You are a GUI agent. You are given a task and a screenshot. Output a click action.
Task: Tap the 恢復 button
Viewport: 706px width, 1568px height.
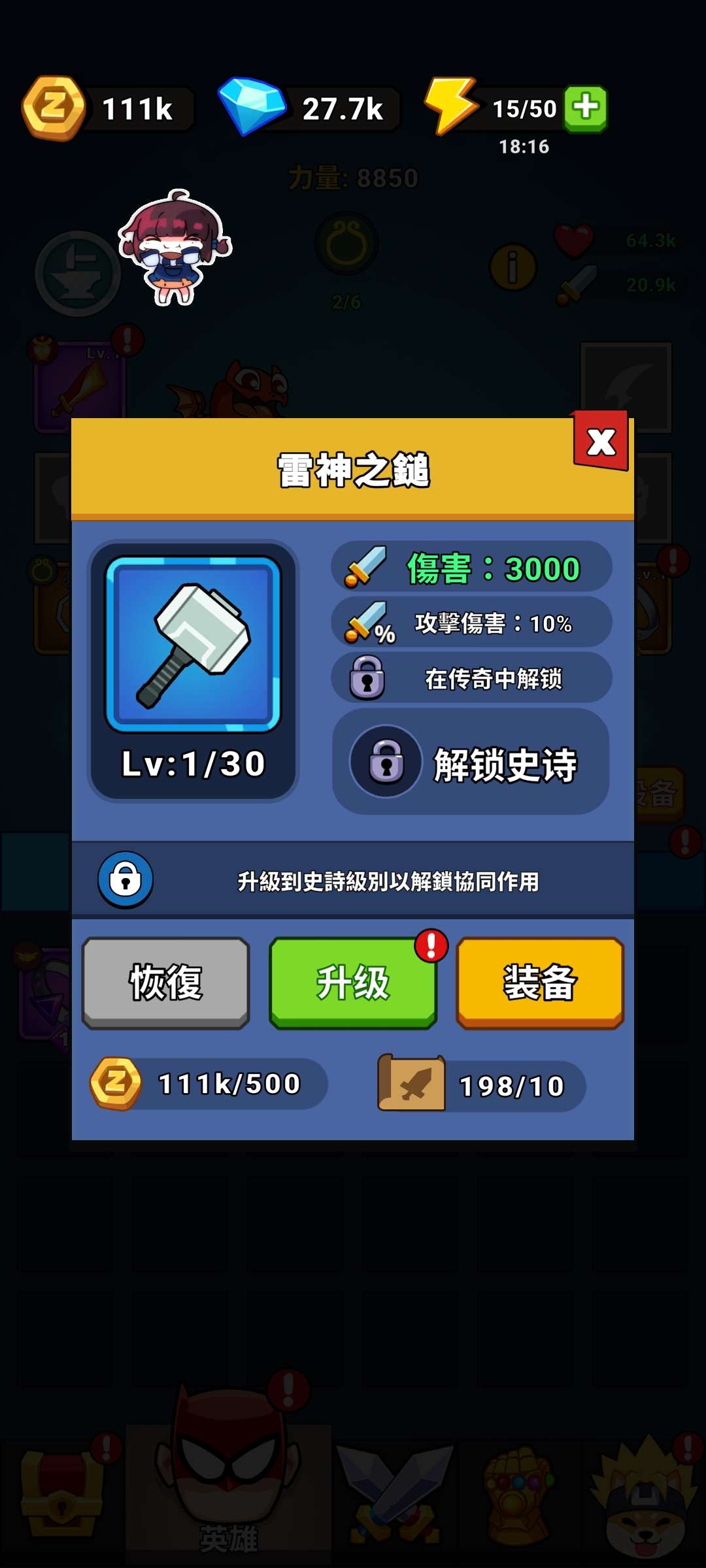point(165,982)
